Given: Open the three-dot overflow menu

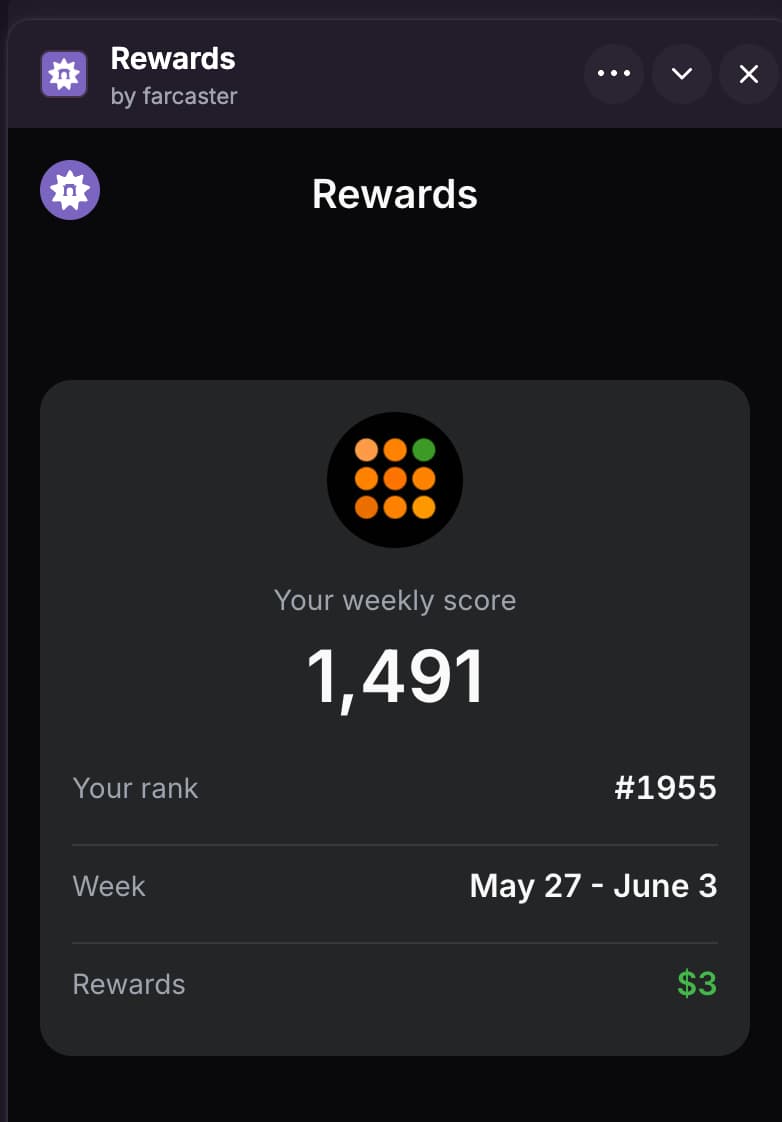Looking at the screenshot, I should click(x=614, y=74).
